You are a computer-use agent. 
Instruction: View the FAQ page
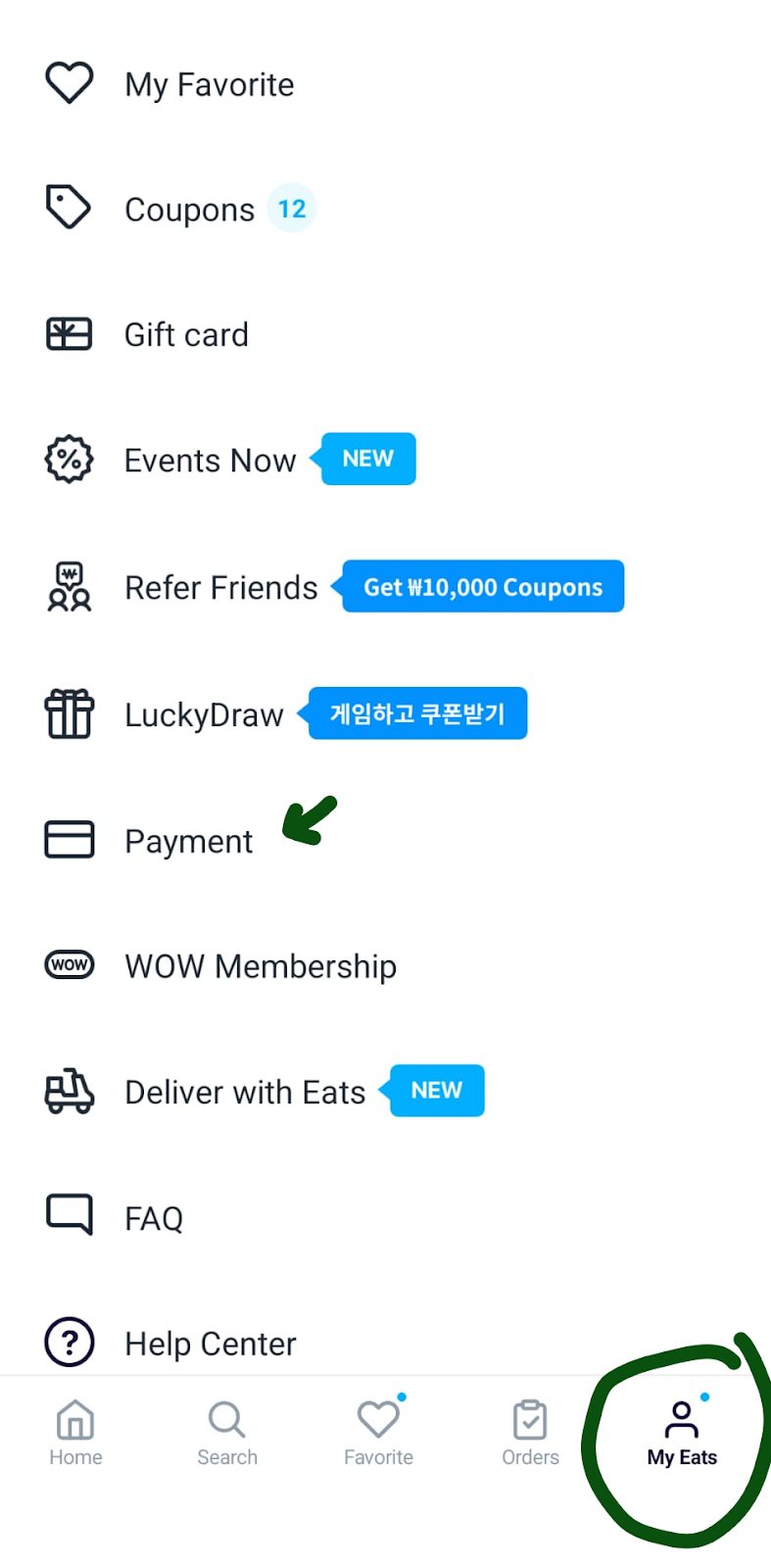[x=154, y=1218]
